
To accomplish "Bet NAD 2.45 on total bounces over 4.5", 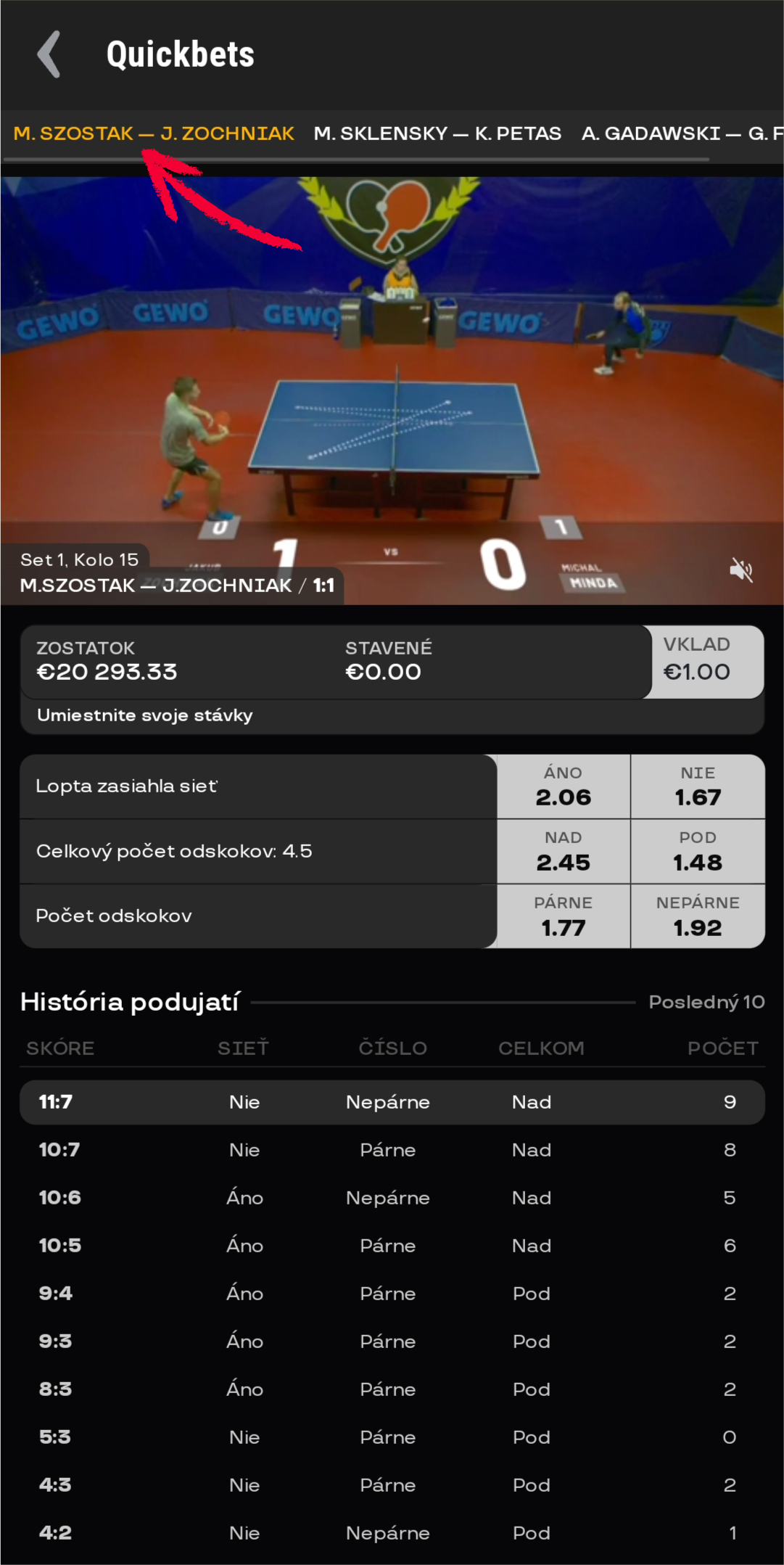I will point(563,851).
